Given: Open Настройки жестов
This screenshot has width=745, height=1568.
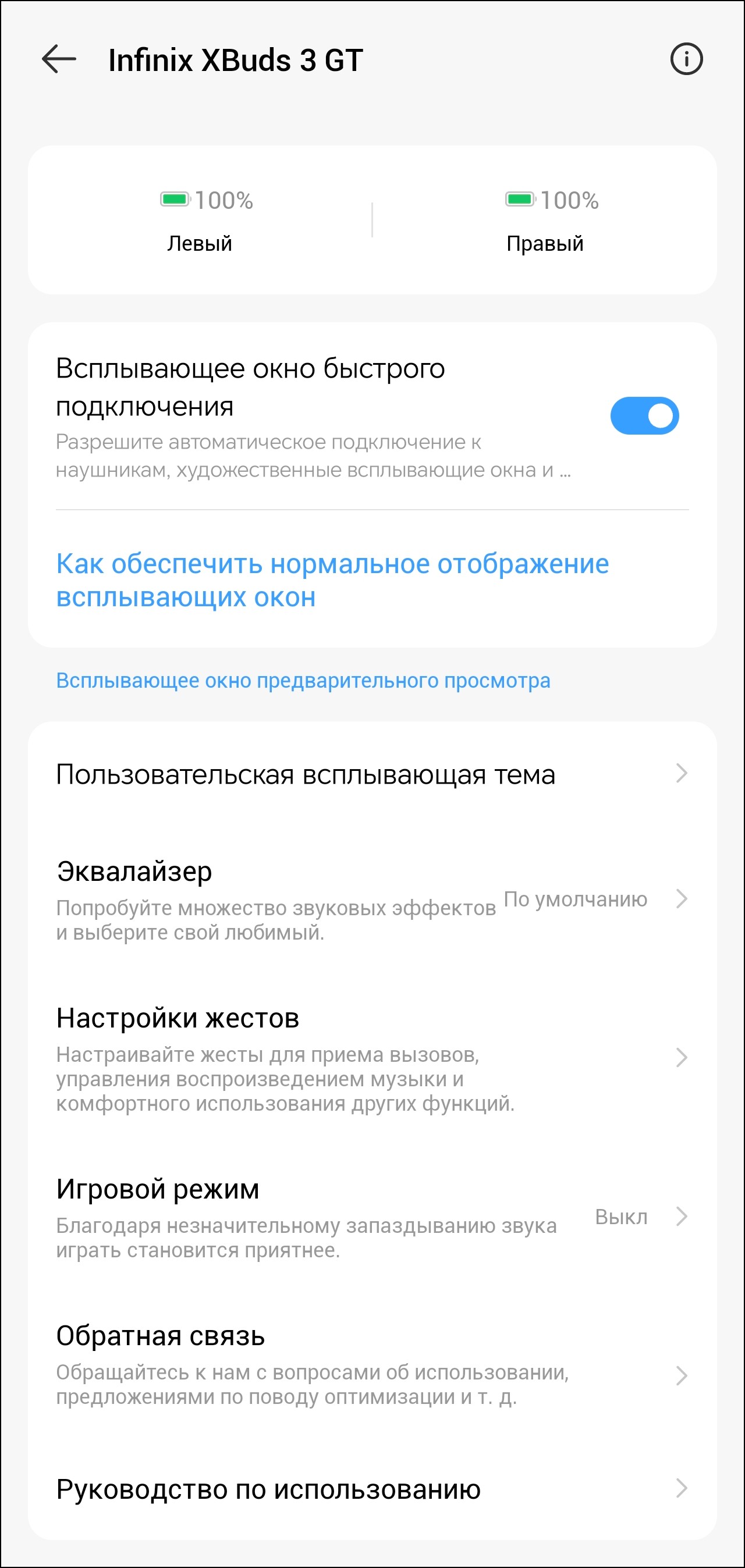Looking at the screenshot, I should pyautogui.click(x=371, y=1057).
